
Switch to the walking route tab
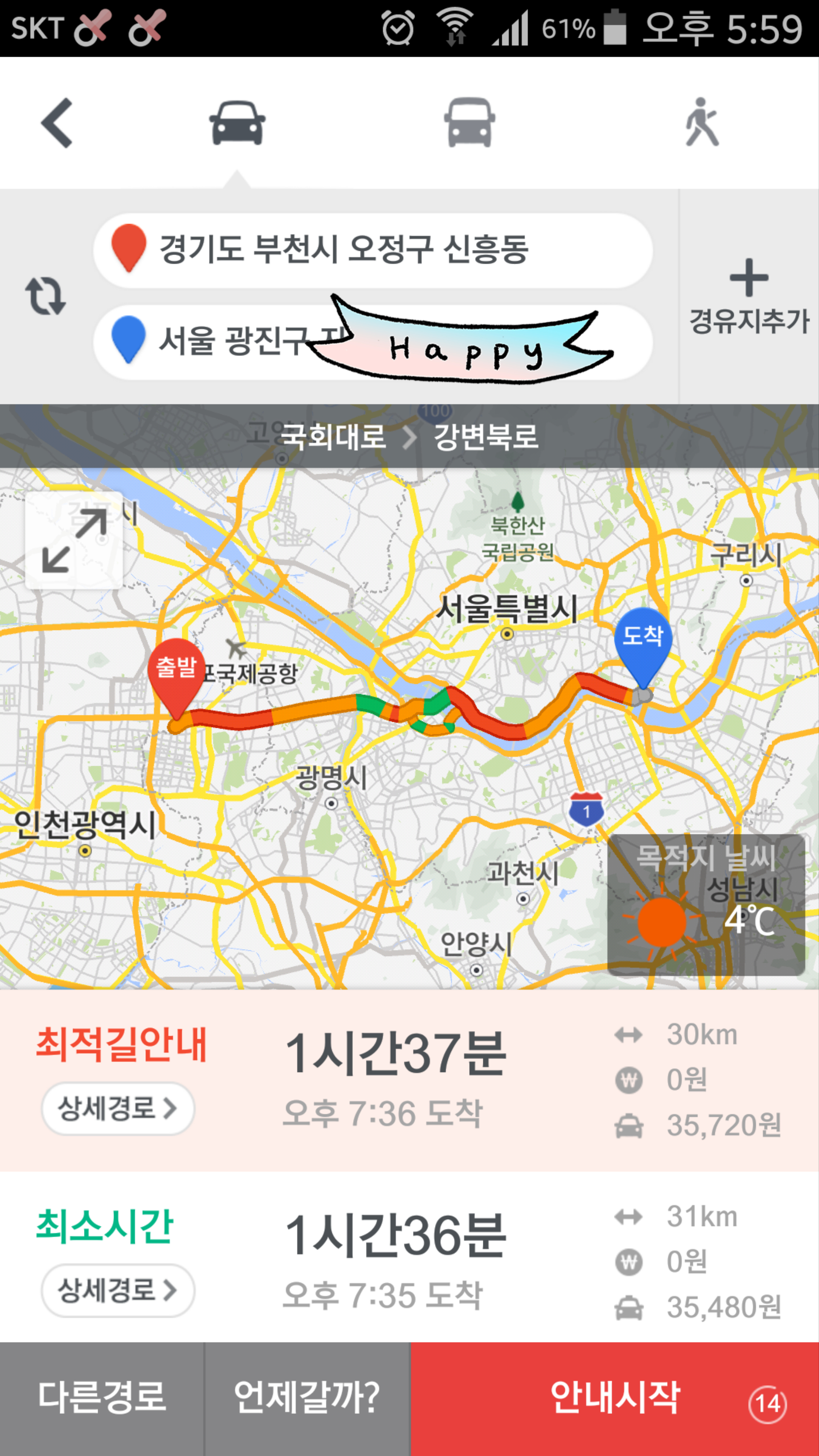(701, 123)
